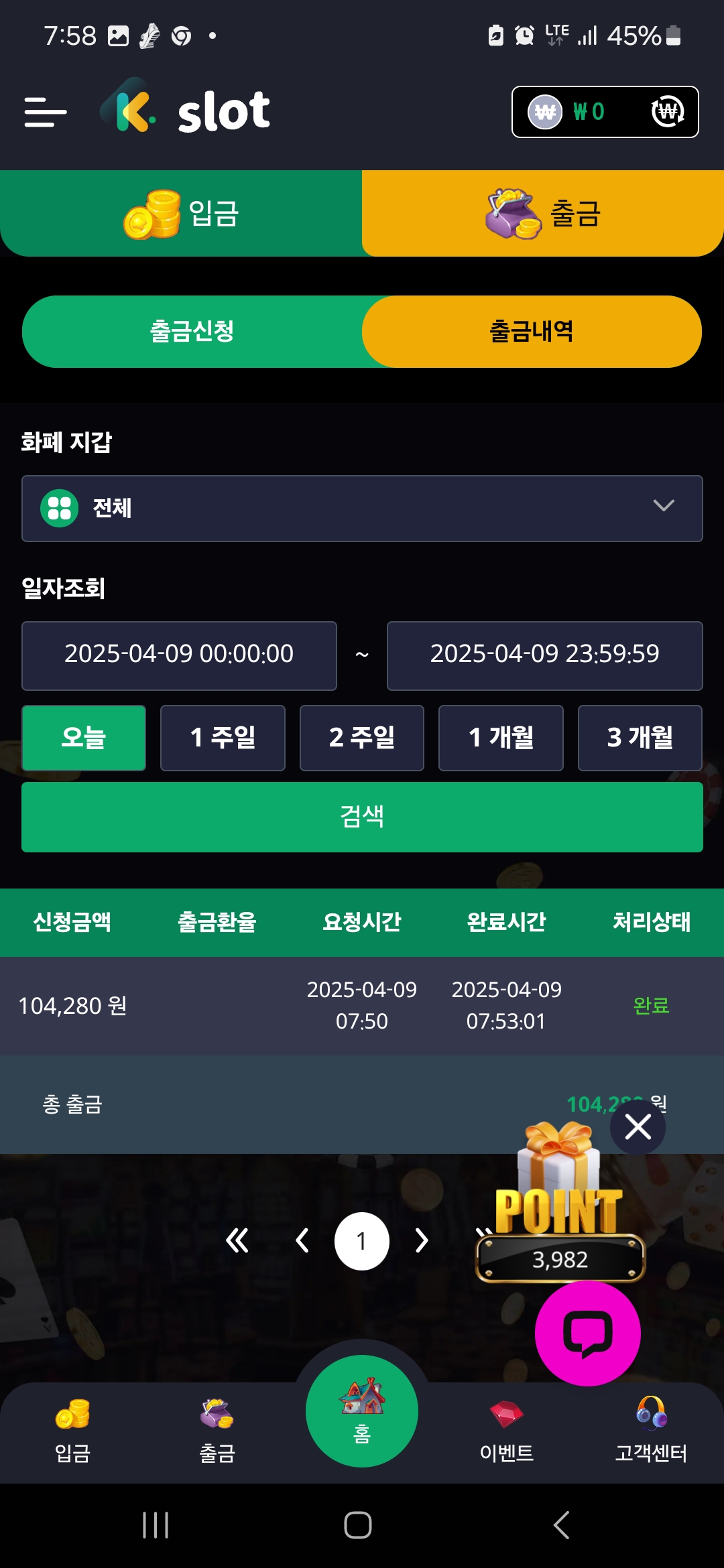The image size is (724, 1568).
Task: Open 고객센터 in bottom navigation
Action: tap(651, 1431)
